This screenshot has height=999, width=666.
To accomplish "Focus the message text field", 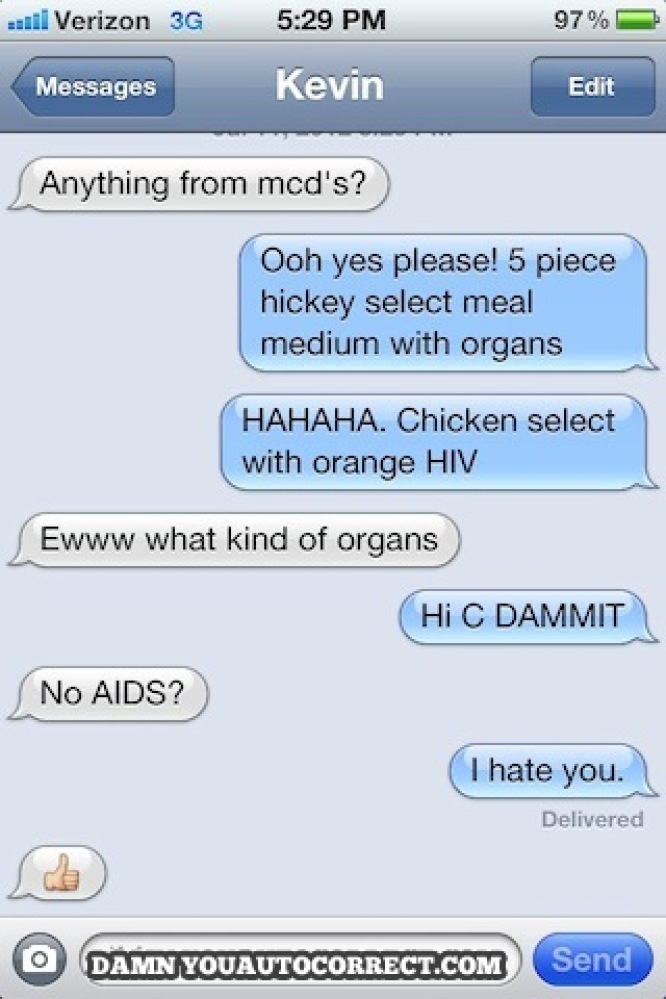I will 300,960.
